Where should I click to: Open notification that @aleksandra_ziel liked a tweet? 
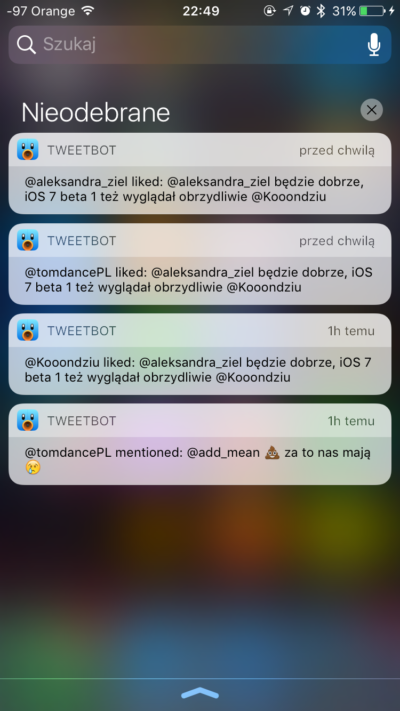click(200, 173)
